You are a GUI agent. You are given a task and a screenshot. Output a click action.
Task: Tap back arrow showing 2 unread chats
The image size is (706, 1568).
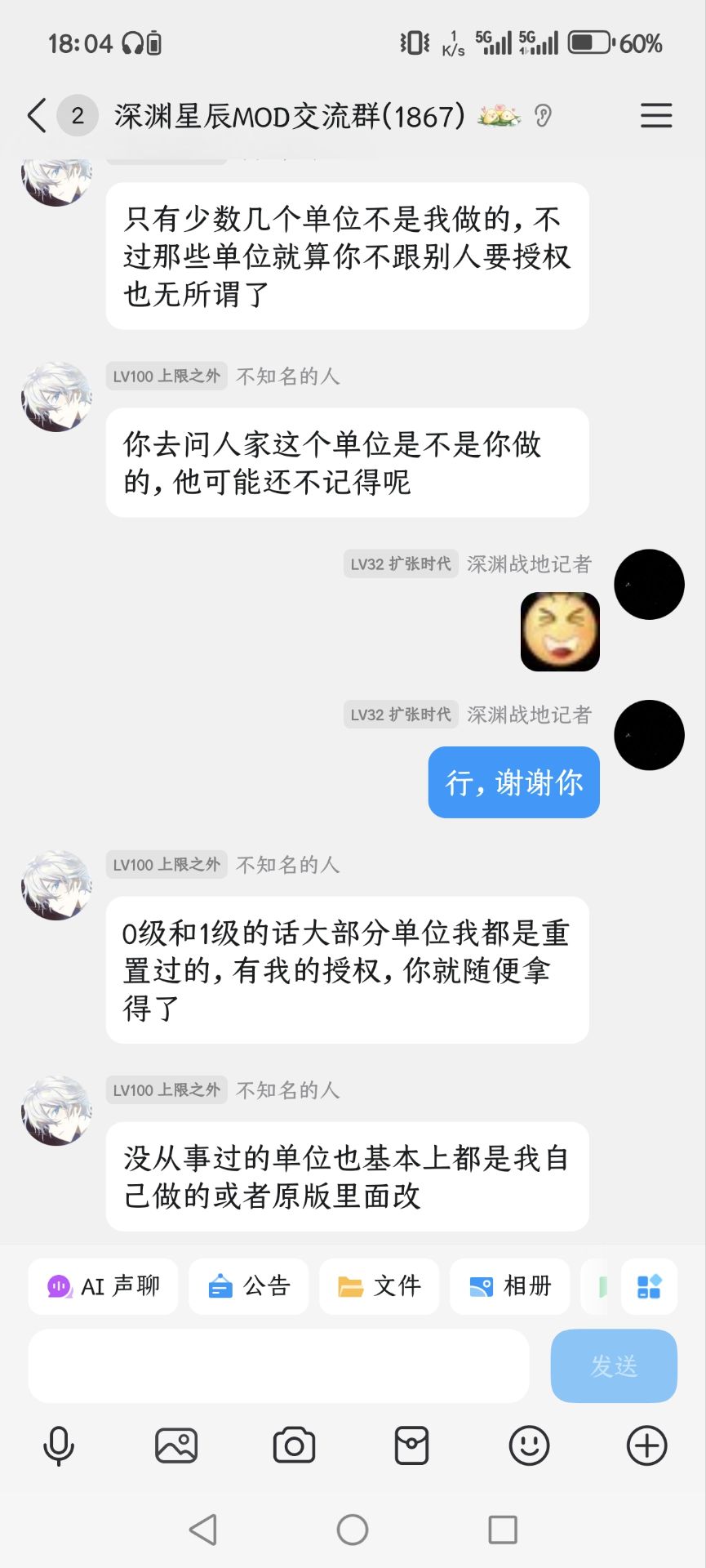[x=49, y=116]
